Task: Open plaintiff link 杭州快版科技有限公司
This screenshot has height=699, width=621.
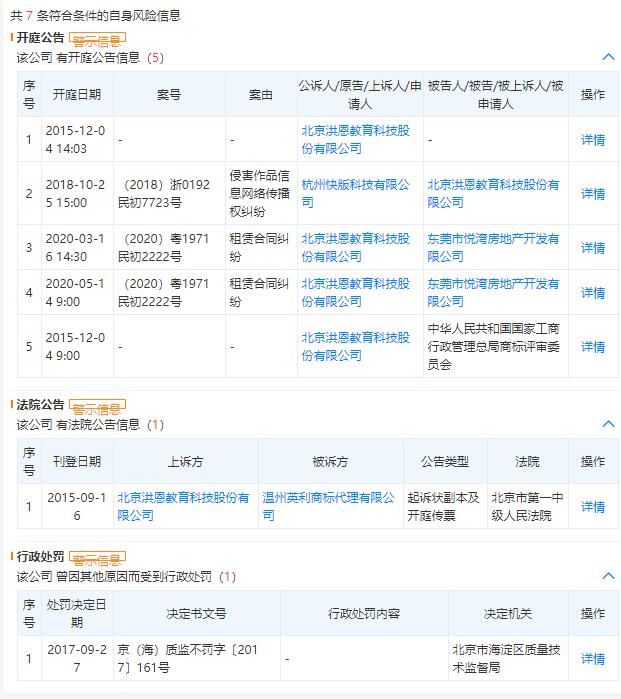Action: 355,193
